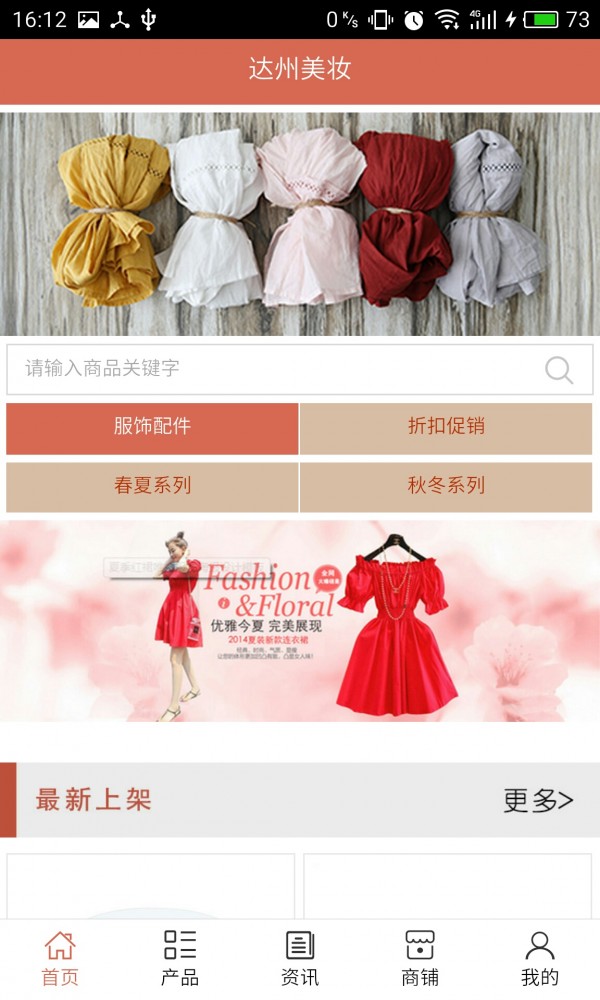View more under 最新上架
Viewport: 600px width, 1000px height.
[538, 800]
